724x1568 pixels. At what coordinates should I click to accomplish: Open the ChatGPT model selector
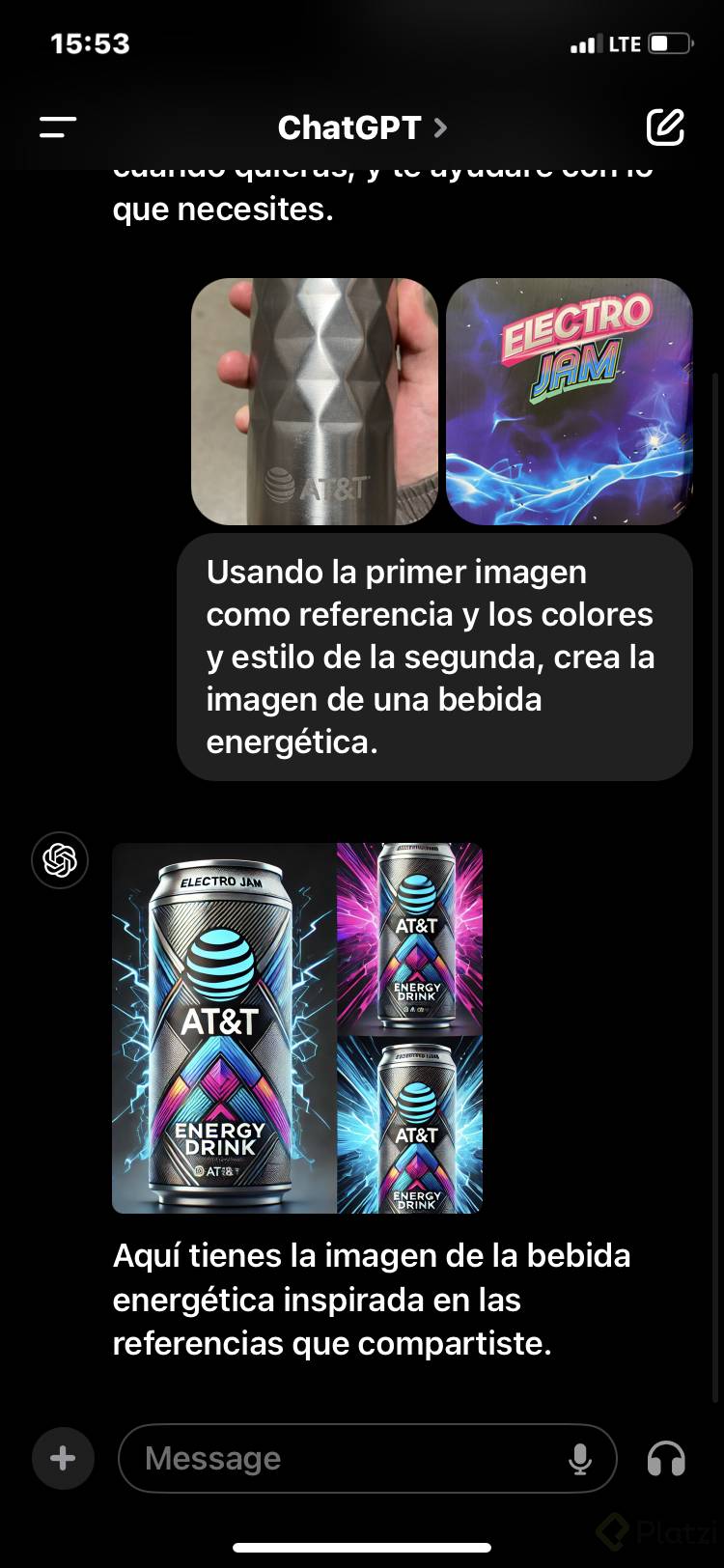pos(361,127)
